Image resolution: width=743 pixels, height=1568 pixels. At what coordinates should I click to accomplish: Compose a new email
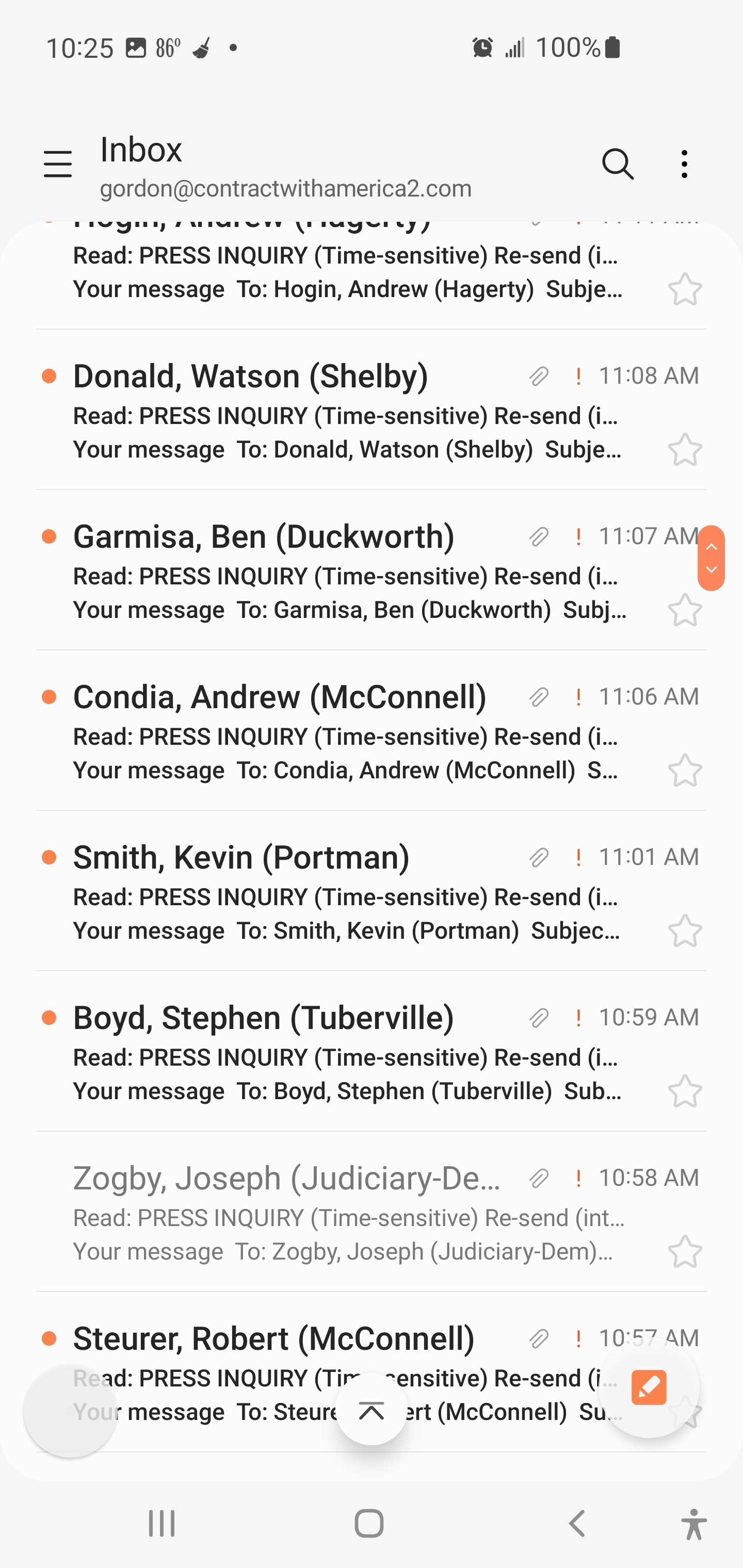649,1387
